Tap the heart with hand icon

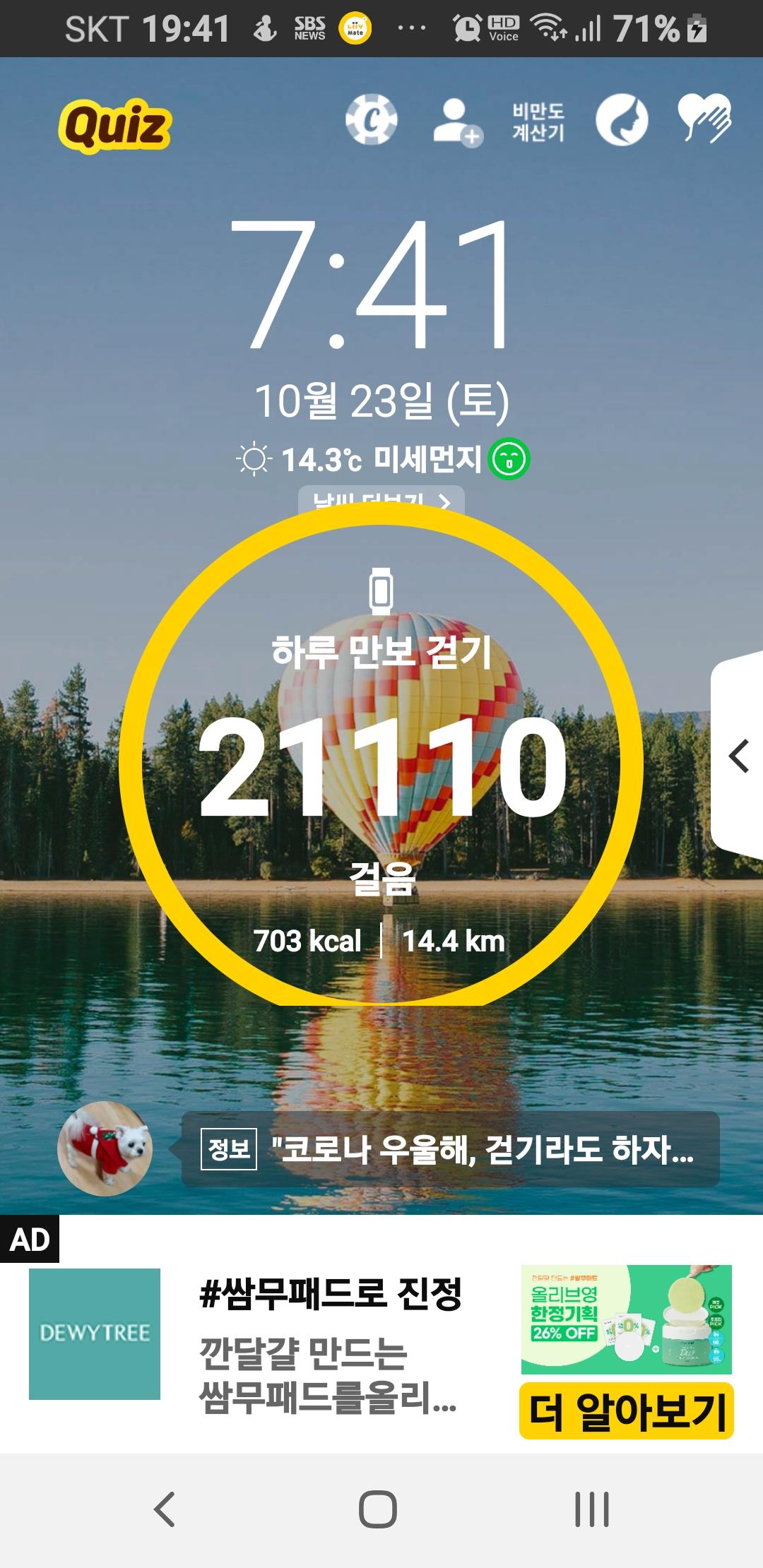click(x=704, y=119)
